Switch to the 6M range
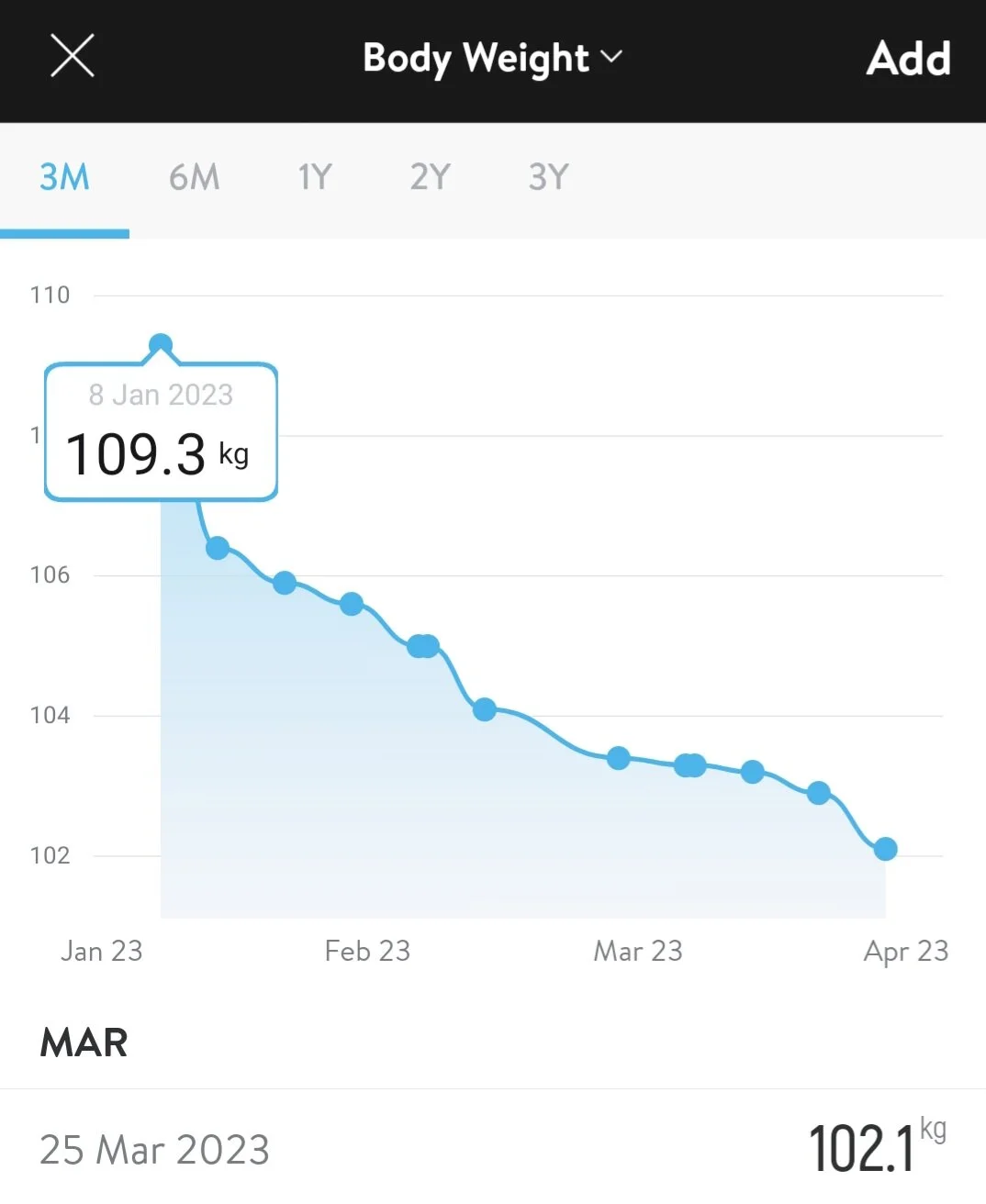Viewport: 986px width, 1204px height. click(195, 177)
